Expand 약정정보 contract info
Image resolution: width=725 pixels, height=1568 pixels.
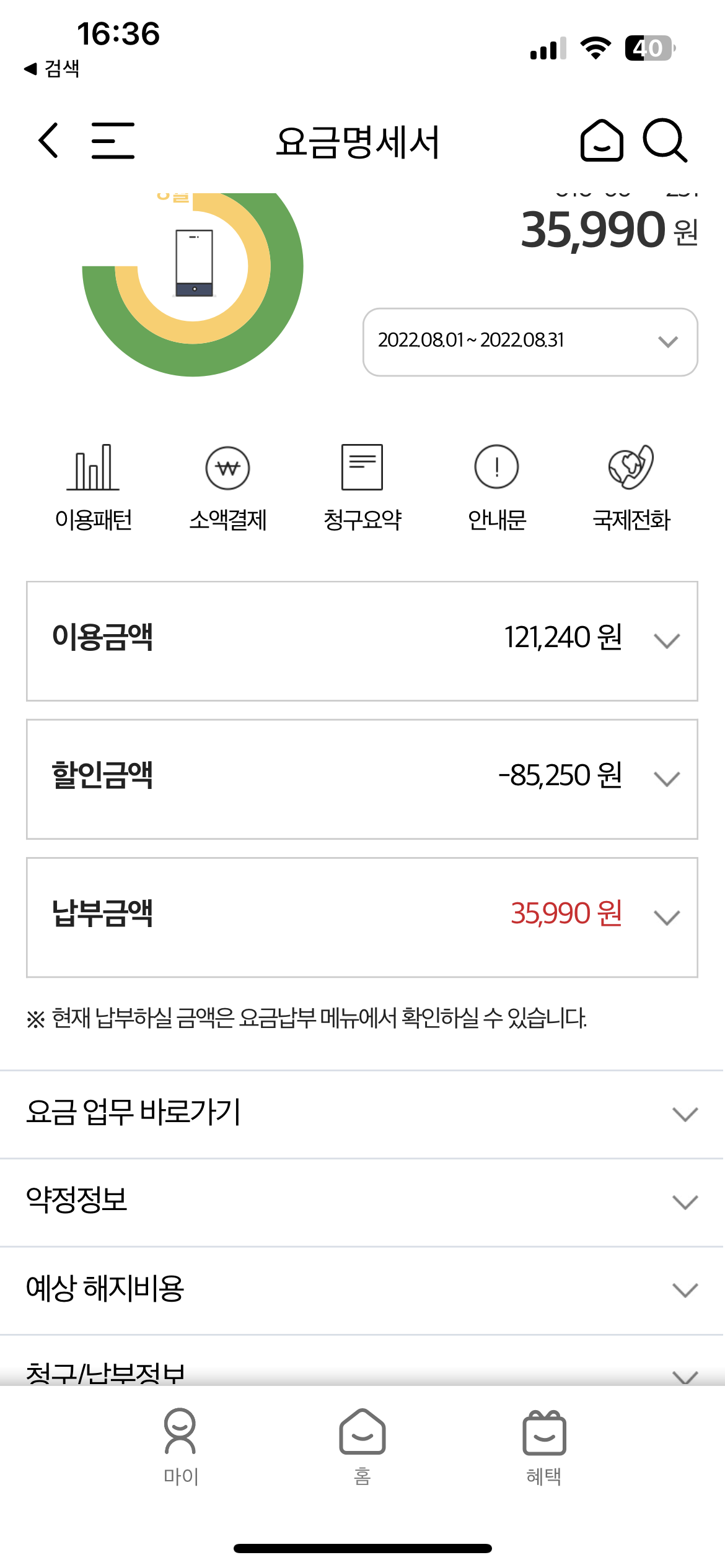pos(362,1201)
